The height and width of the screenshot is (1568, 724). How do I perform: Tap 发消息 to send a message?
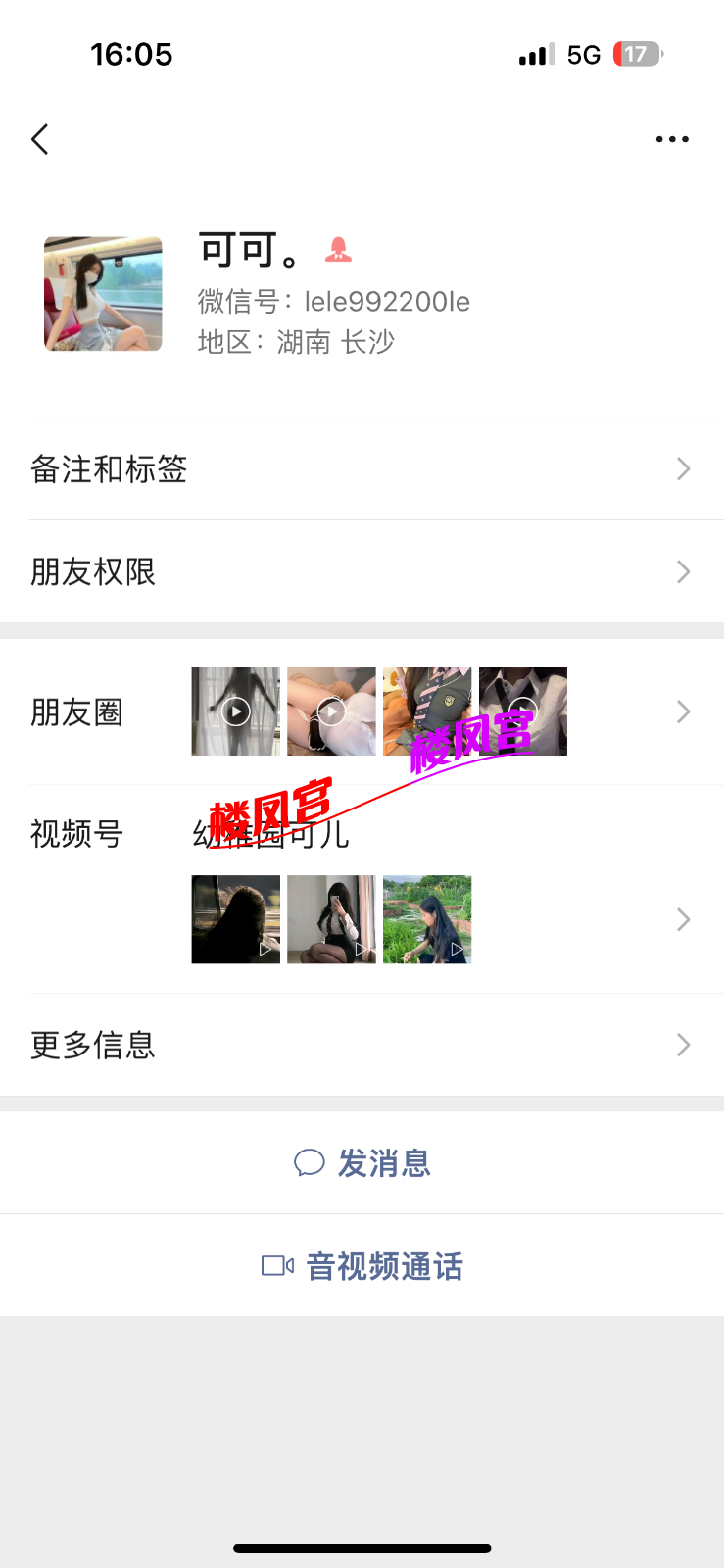pyautogui.click(x=362, y=1163)
